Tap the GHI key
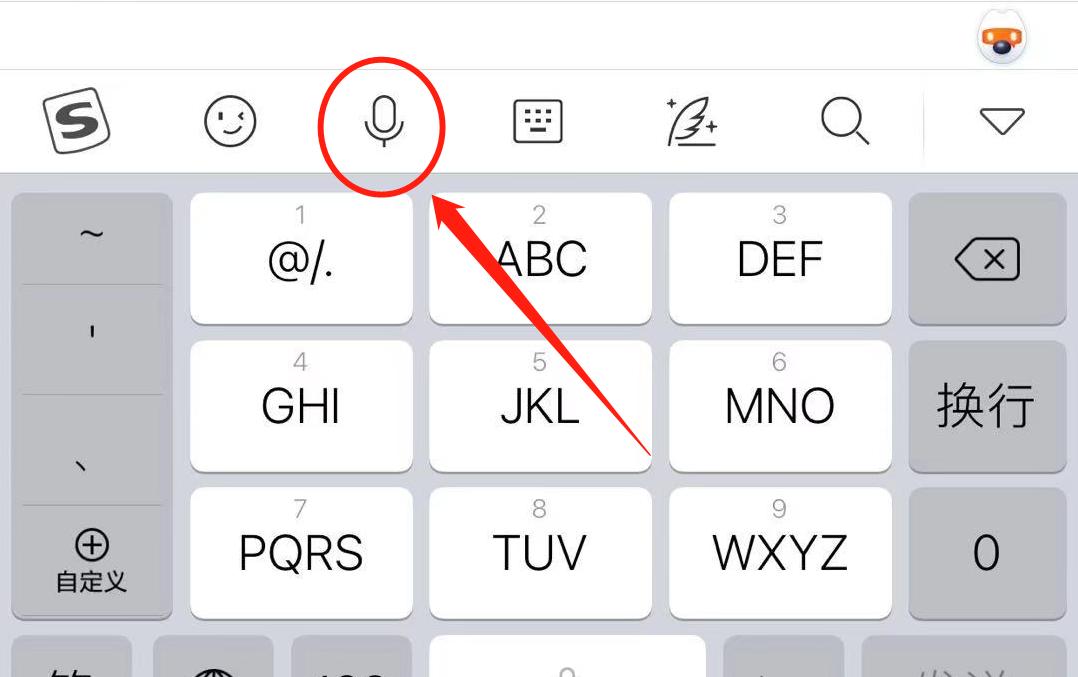 coord(301,405)
